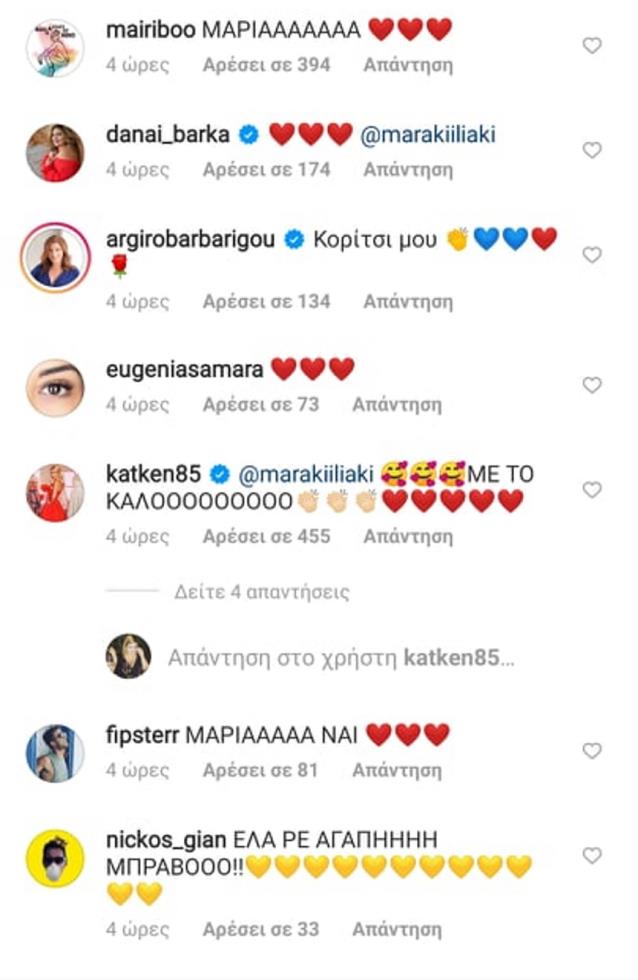
Task: Like mairiboo's comment
Action: click(592, 46)
